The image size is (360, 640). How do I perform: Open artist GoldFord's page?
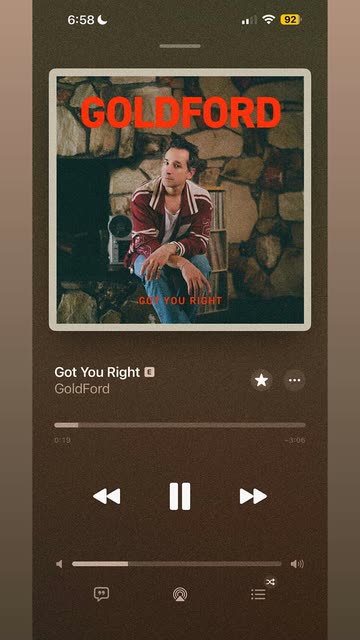coord(82,389)
